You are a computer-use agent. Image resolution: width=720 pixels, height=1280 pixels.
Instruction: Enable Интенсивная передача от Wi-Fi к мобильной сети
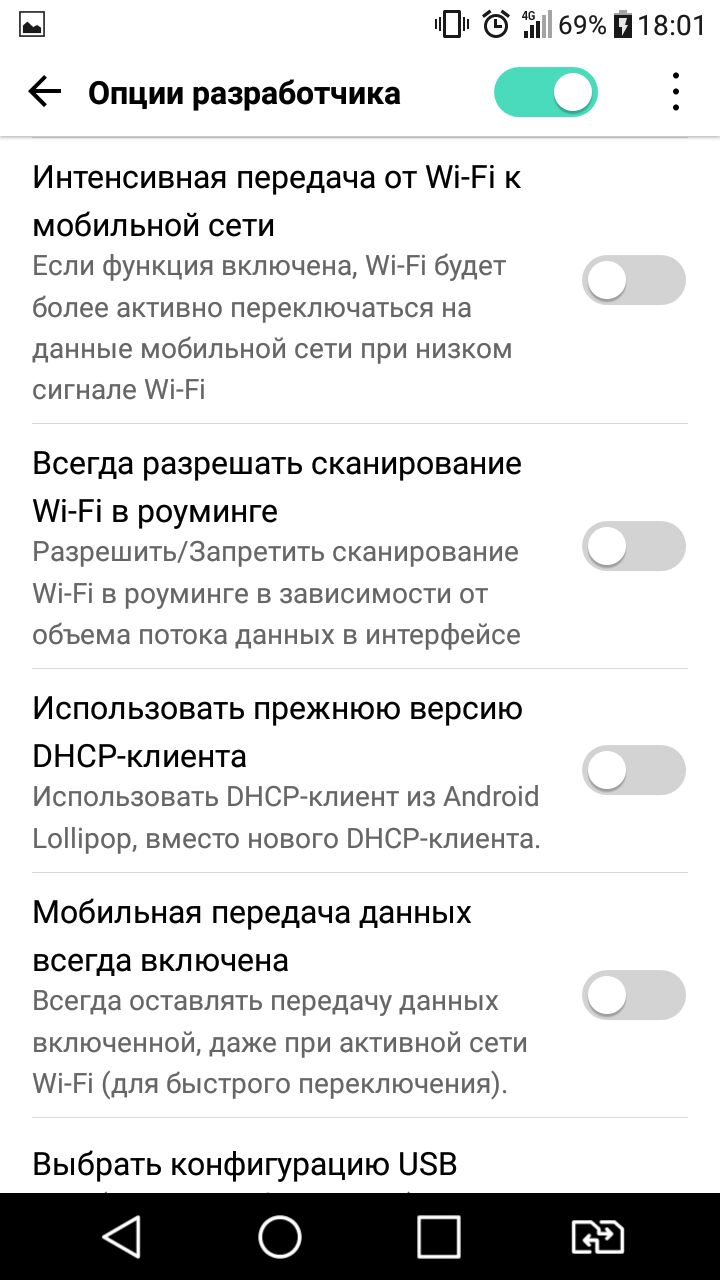634,280
